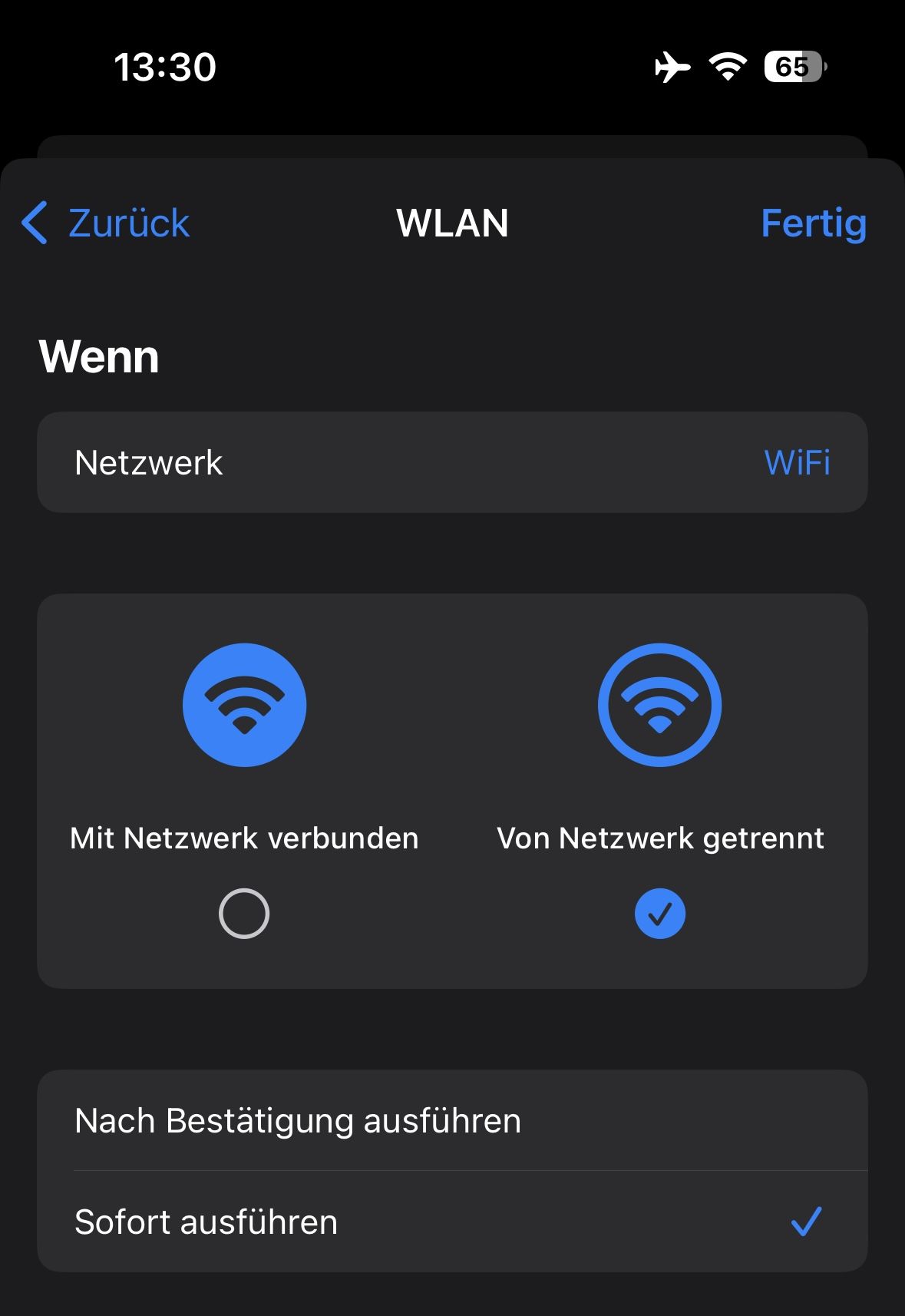Deselect 'Von Netzwerk getrennt' option
The height and width of the screenshot is (1316, 905).
pos(659,913)
